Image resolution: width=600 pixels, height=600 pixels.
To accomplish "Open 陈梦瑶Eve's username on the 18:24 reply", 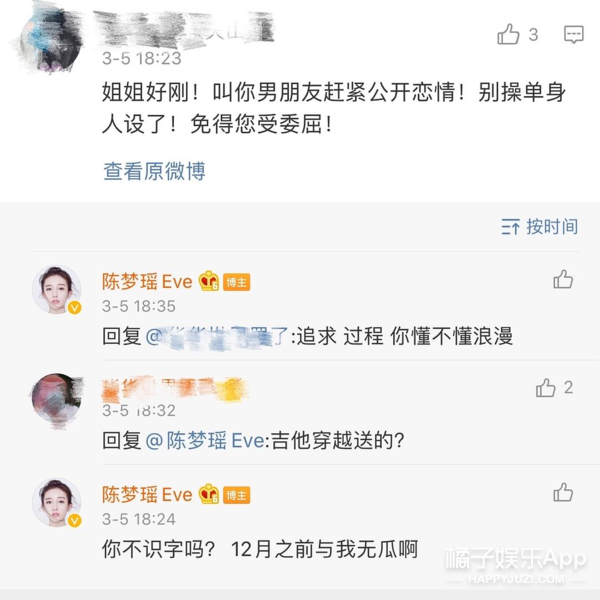I will click(x=147, y=494).
